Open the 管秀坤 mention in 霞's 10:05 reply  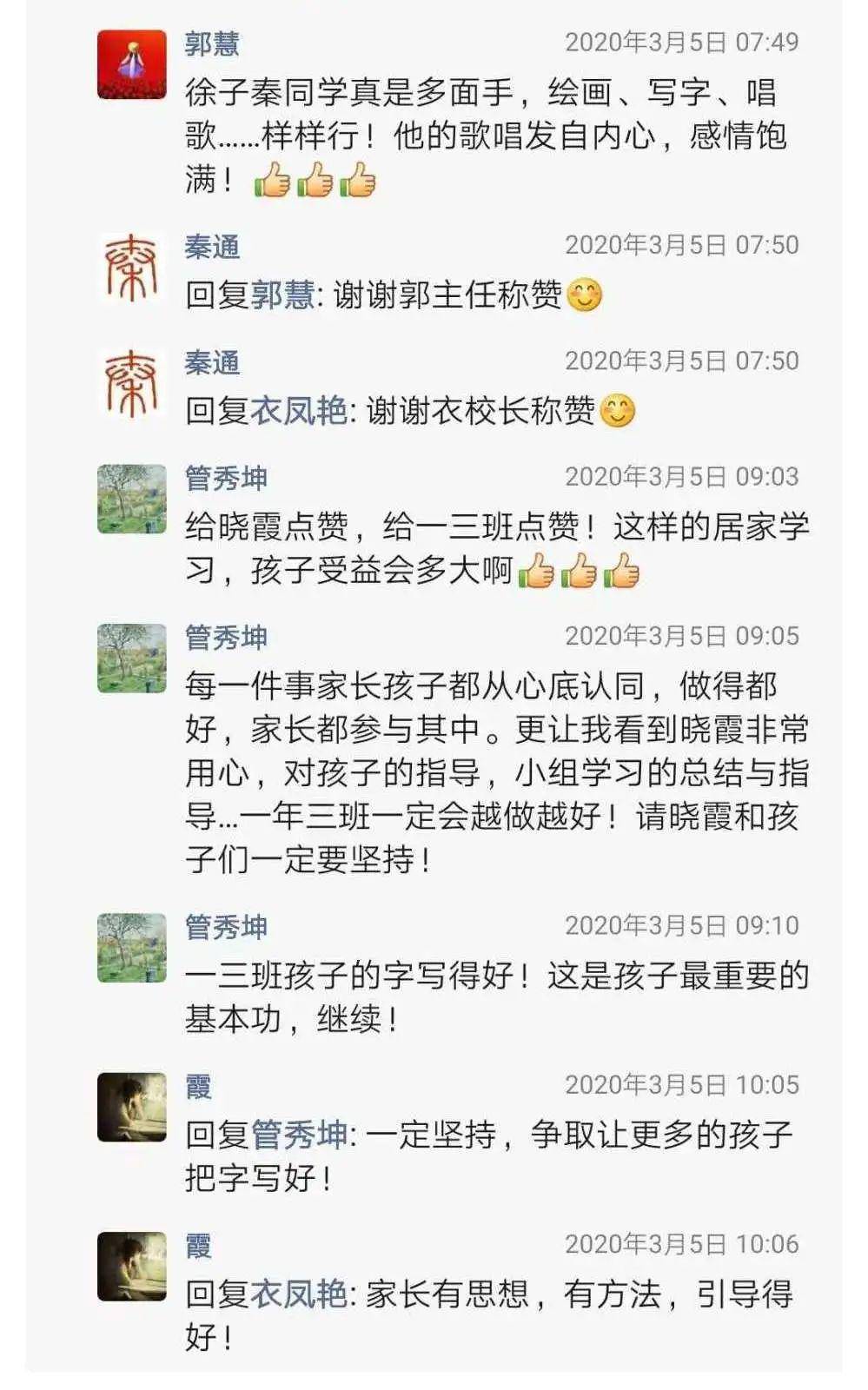(299, 1135)
